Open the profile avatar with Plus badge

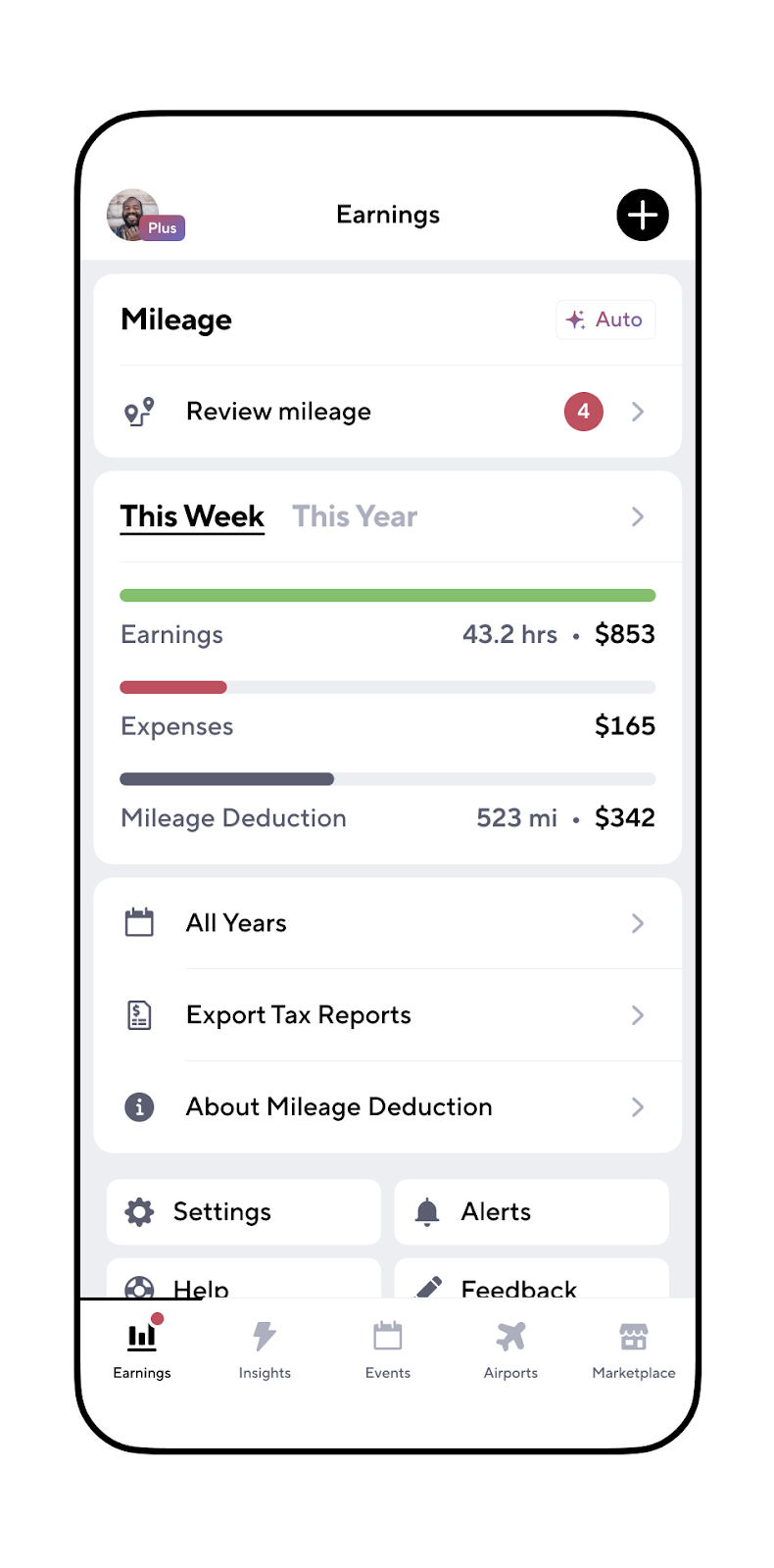pos(145,216)
